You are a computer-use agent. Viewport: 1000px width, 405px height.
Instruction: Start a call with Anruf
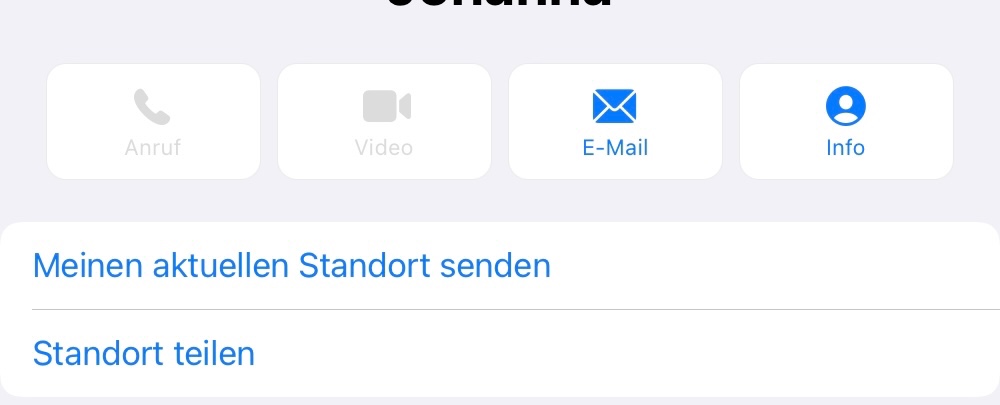click(153, 121)
